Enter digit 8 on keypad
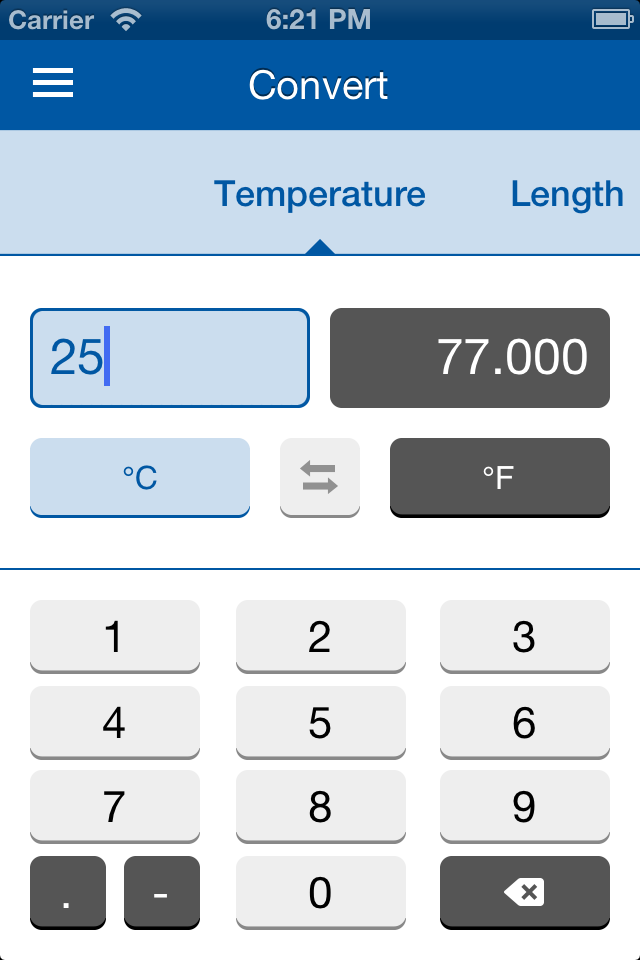This screenshot has width=640, height=960. click(320, 807)
